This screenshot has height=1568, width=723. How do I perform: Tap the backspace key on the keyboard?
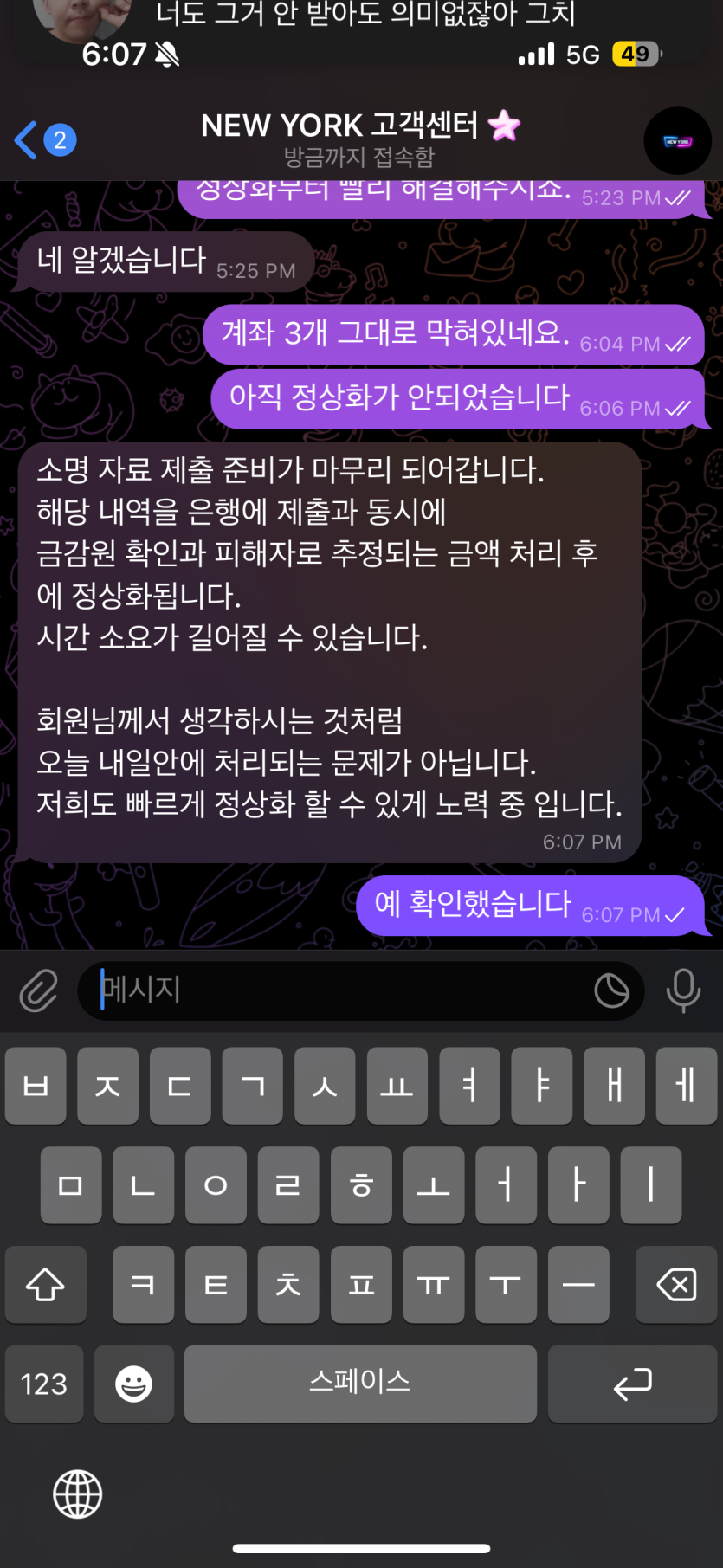click(676, 1285)
